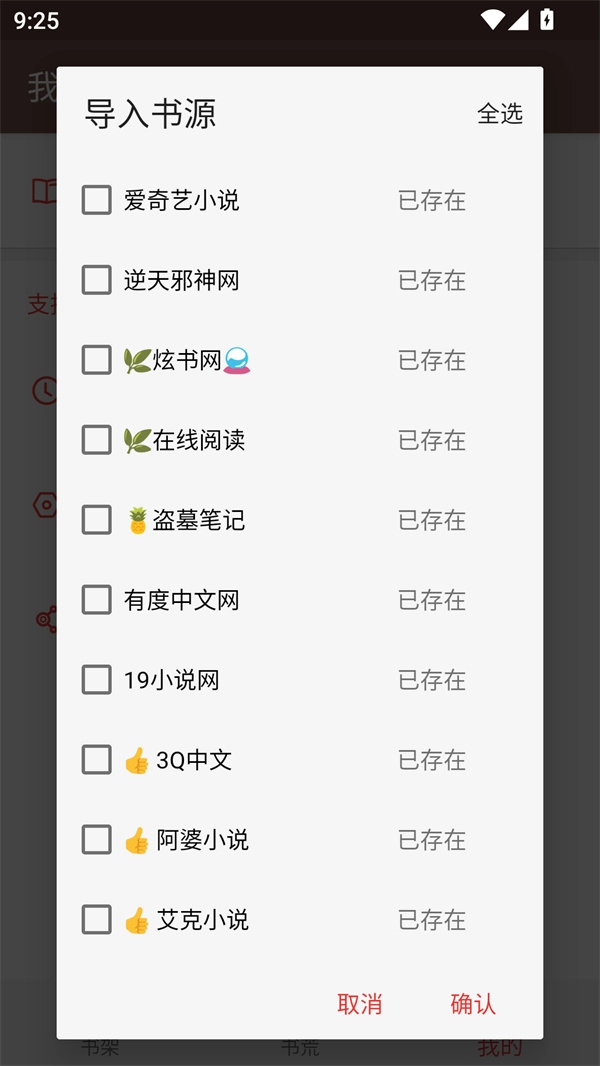Image resolution: width=600 pixels, height=1066 pixels.
Task: Check the box for 爱奇艺小说
Action: [97, 200]
